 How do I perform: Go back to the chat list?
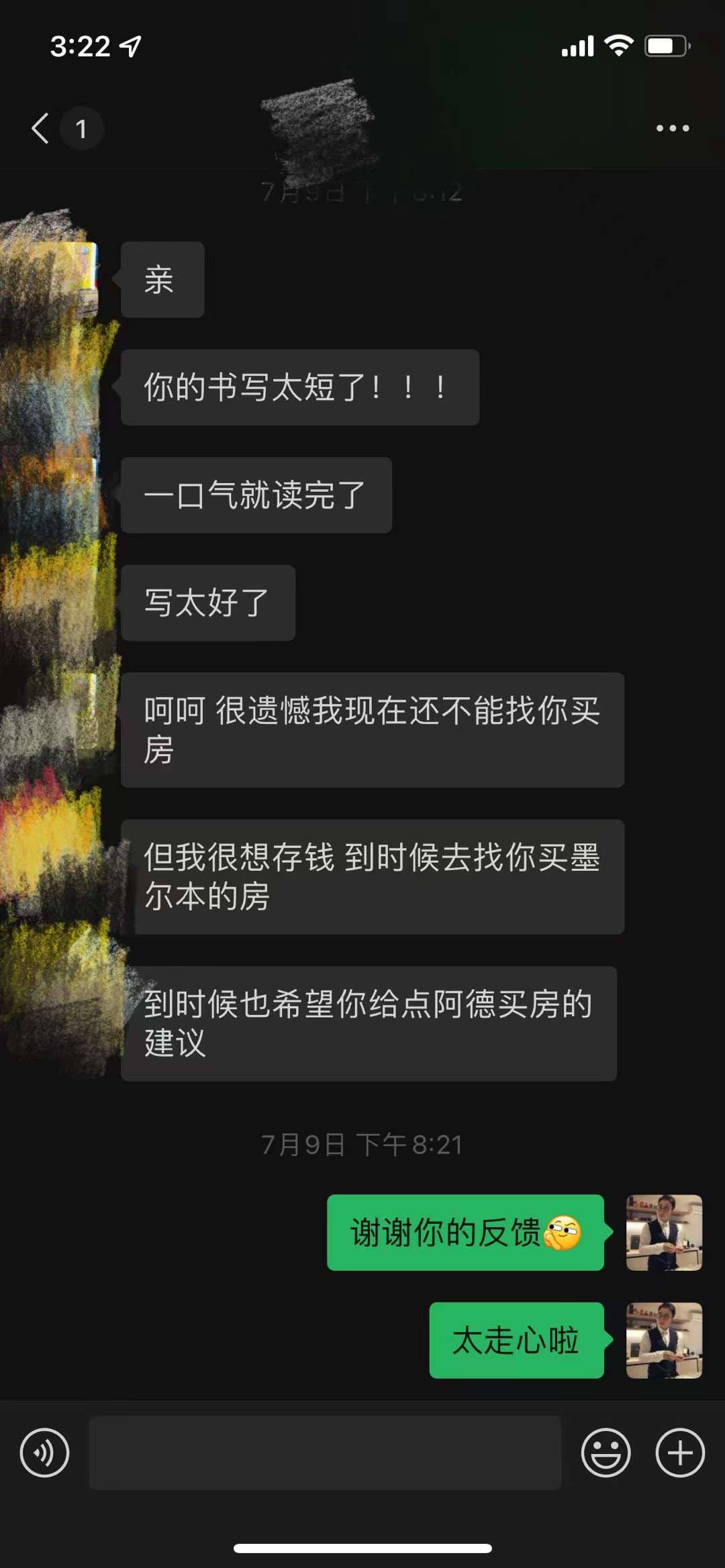42,128
